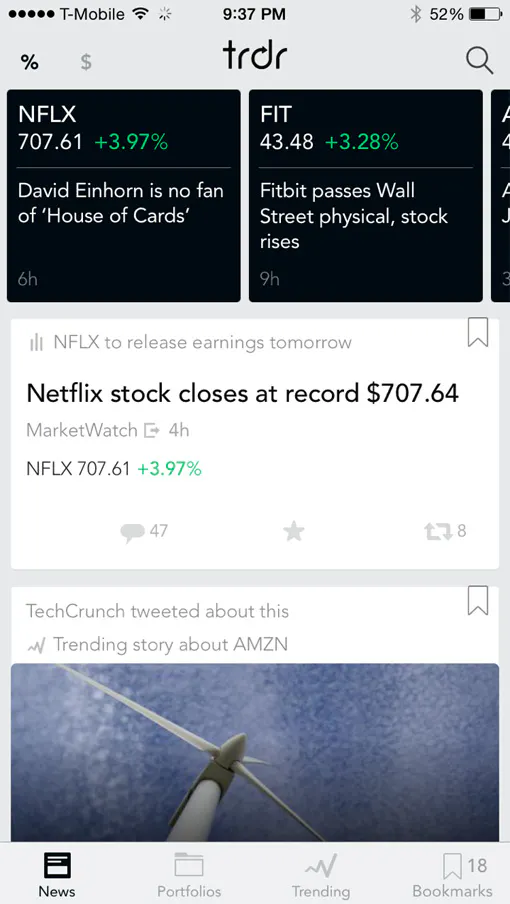Open the FIT Fitbit stock card
Image resolution: width=510 pixels, height=904 pixels.
point(366,195)
